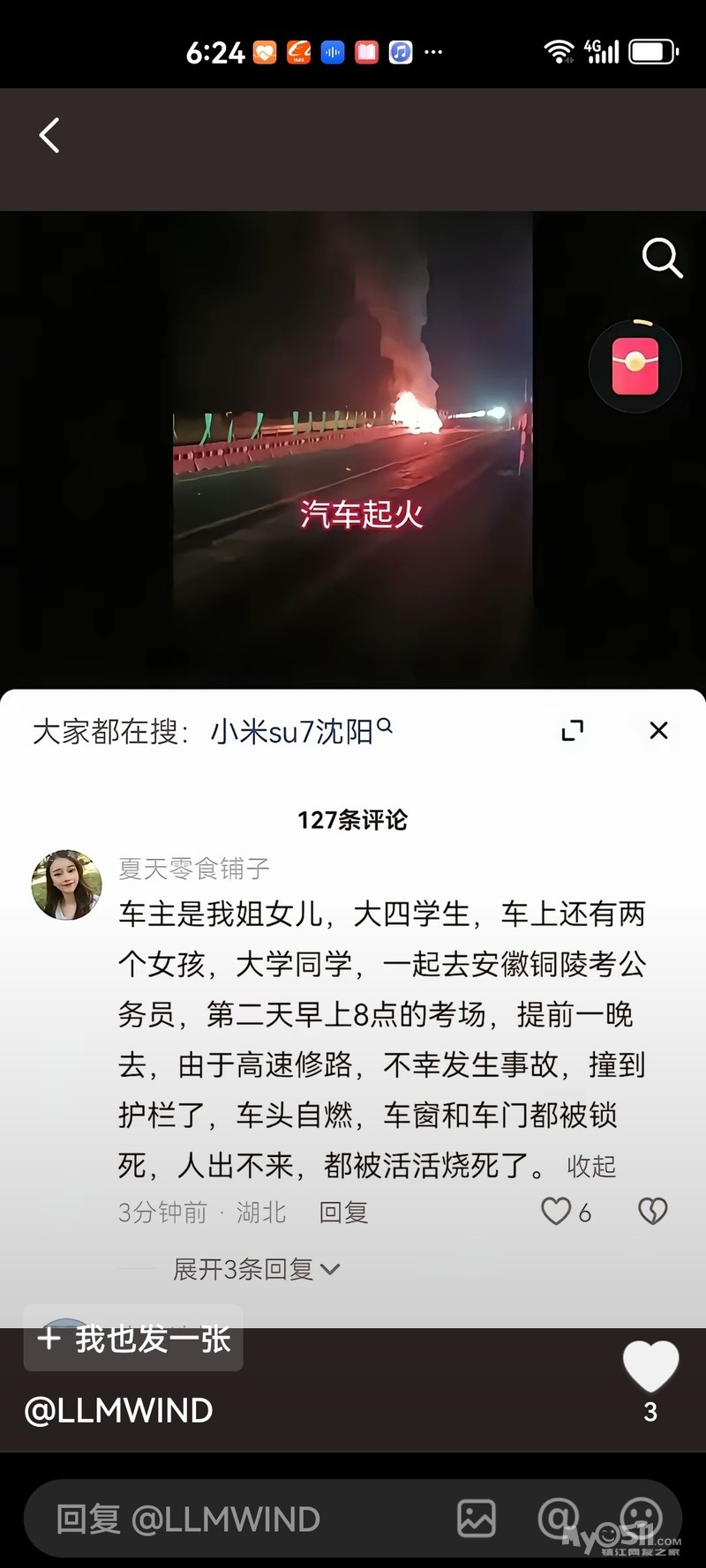706x1568 pixels.
Task: Like 夏天零食铺子's comment
Action: pyautogui.click(x=557, y=1211)
